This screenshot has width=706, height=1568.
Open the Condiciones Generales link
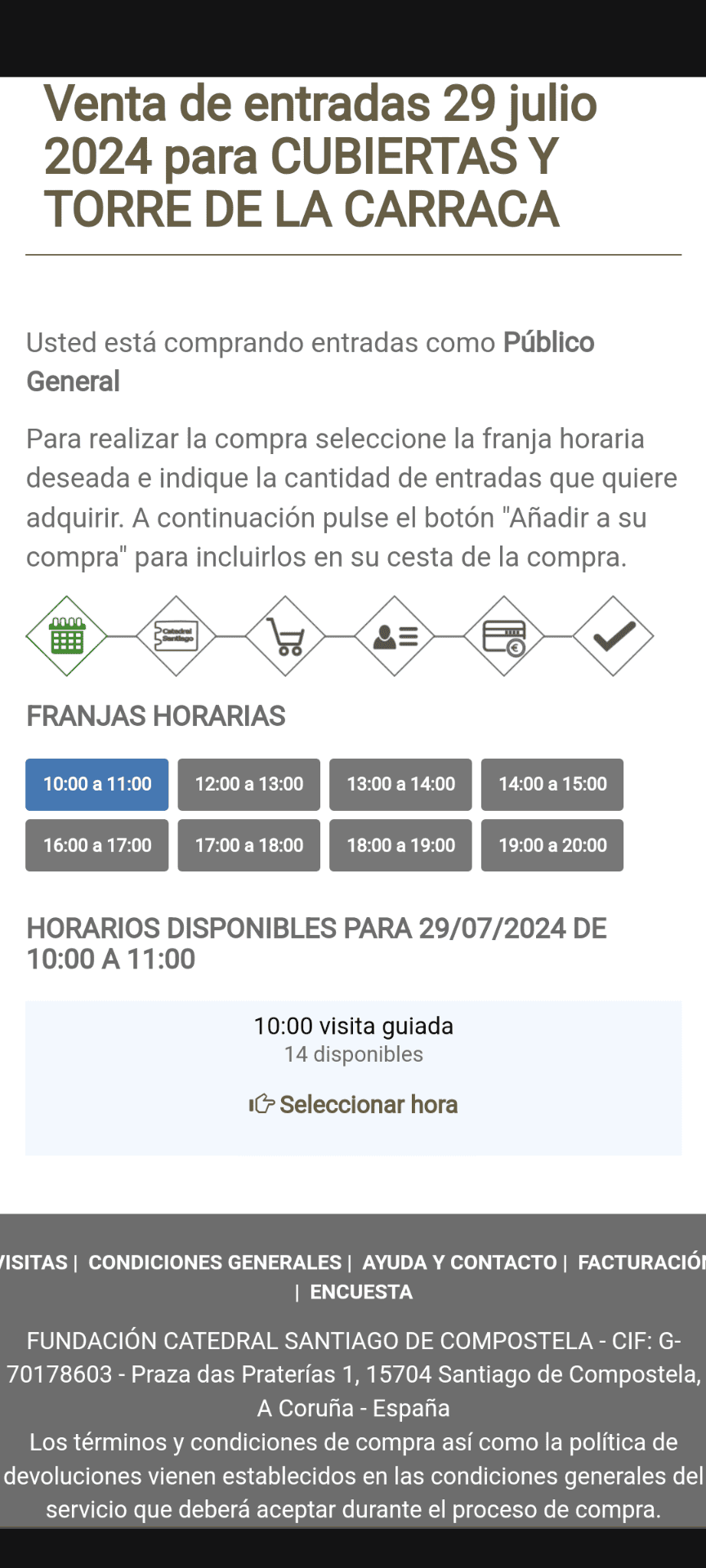(x=215, y=1263)
